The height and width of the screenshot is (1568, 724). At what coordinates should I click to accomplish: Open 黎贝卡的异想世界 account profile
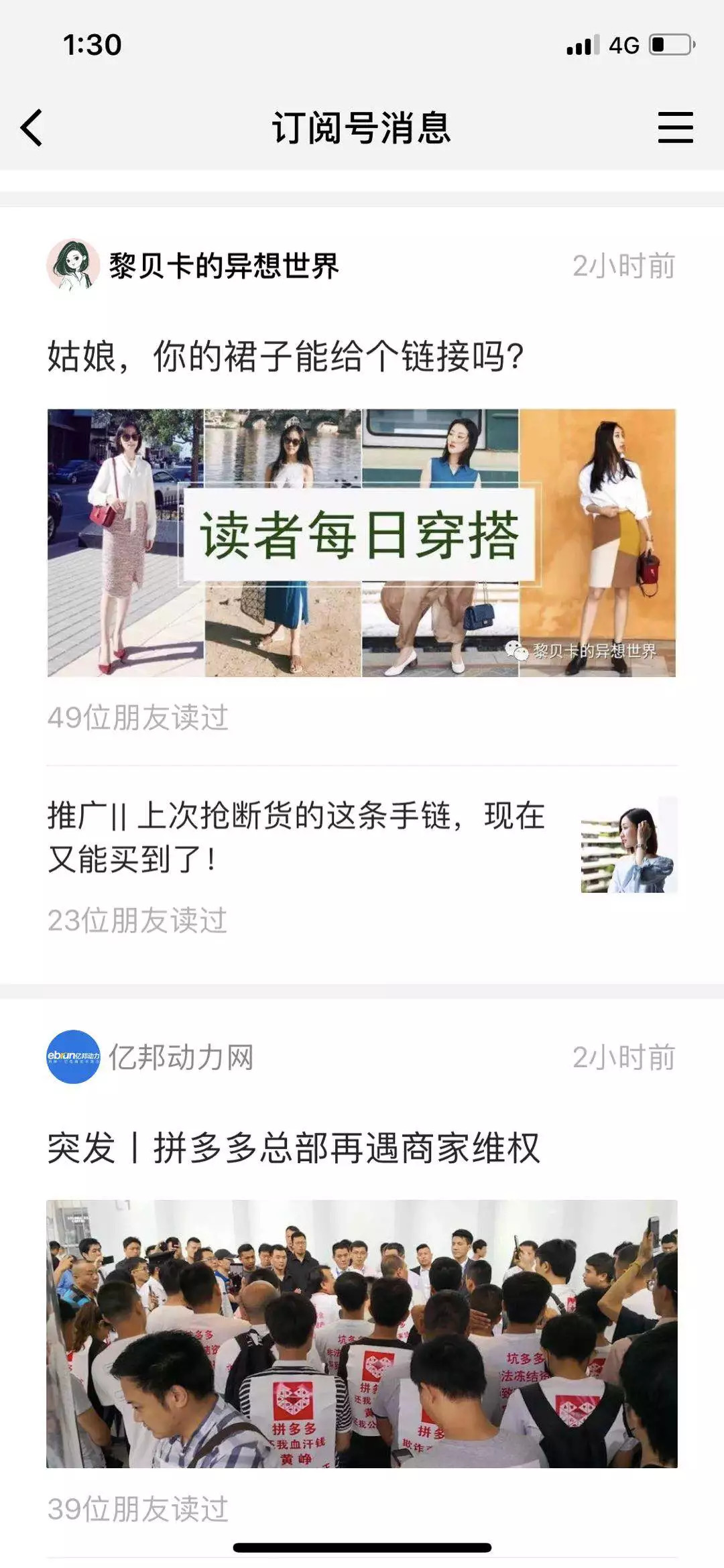pos(223,266)
